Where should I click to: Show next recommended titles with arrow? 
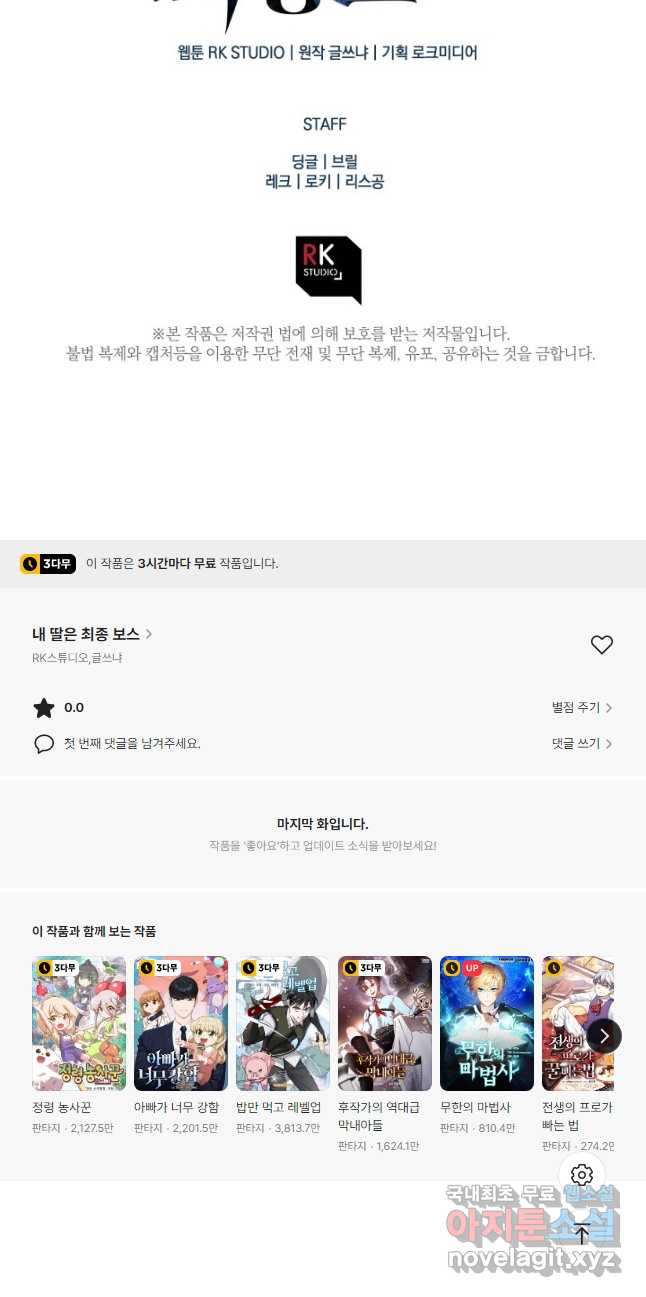tap(604, 1036)
